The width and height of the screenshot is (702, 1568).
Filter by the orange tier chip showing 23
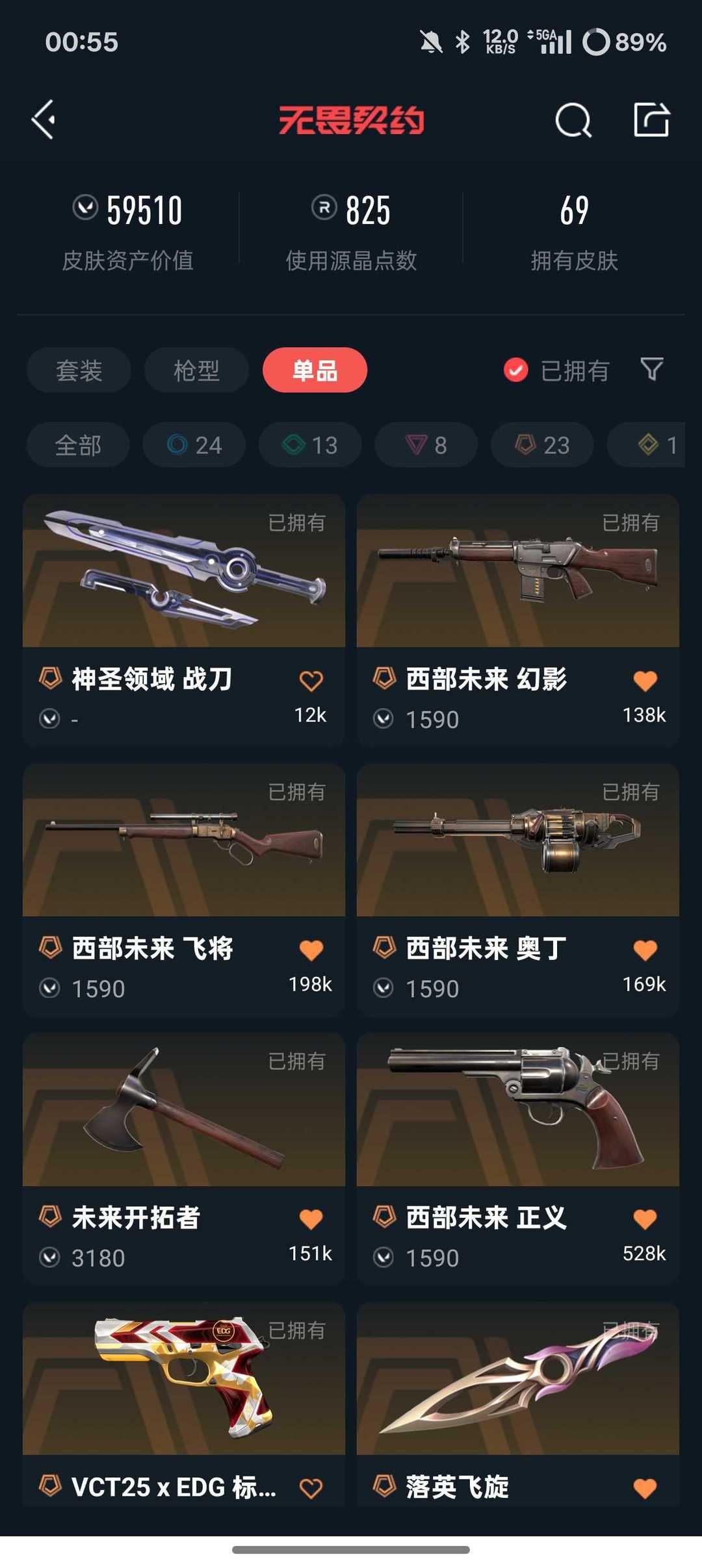[x=542, y=445]
